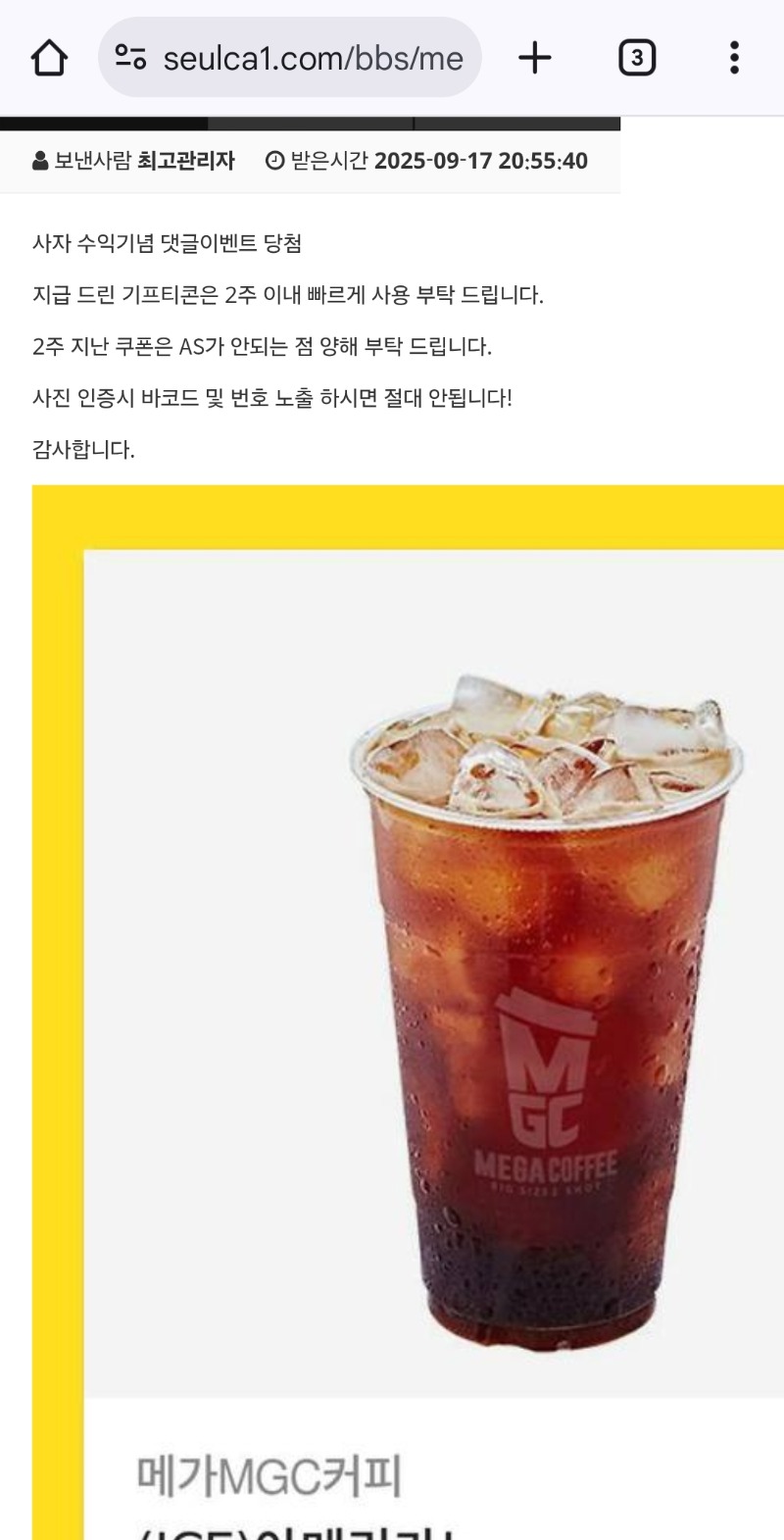This screenshot has width=784, height=1540.
Task: Go to the browser home page
Action: click(49, 58)
